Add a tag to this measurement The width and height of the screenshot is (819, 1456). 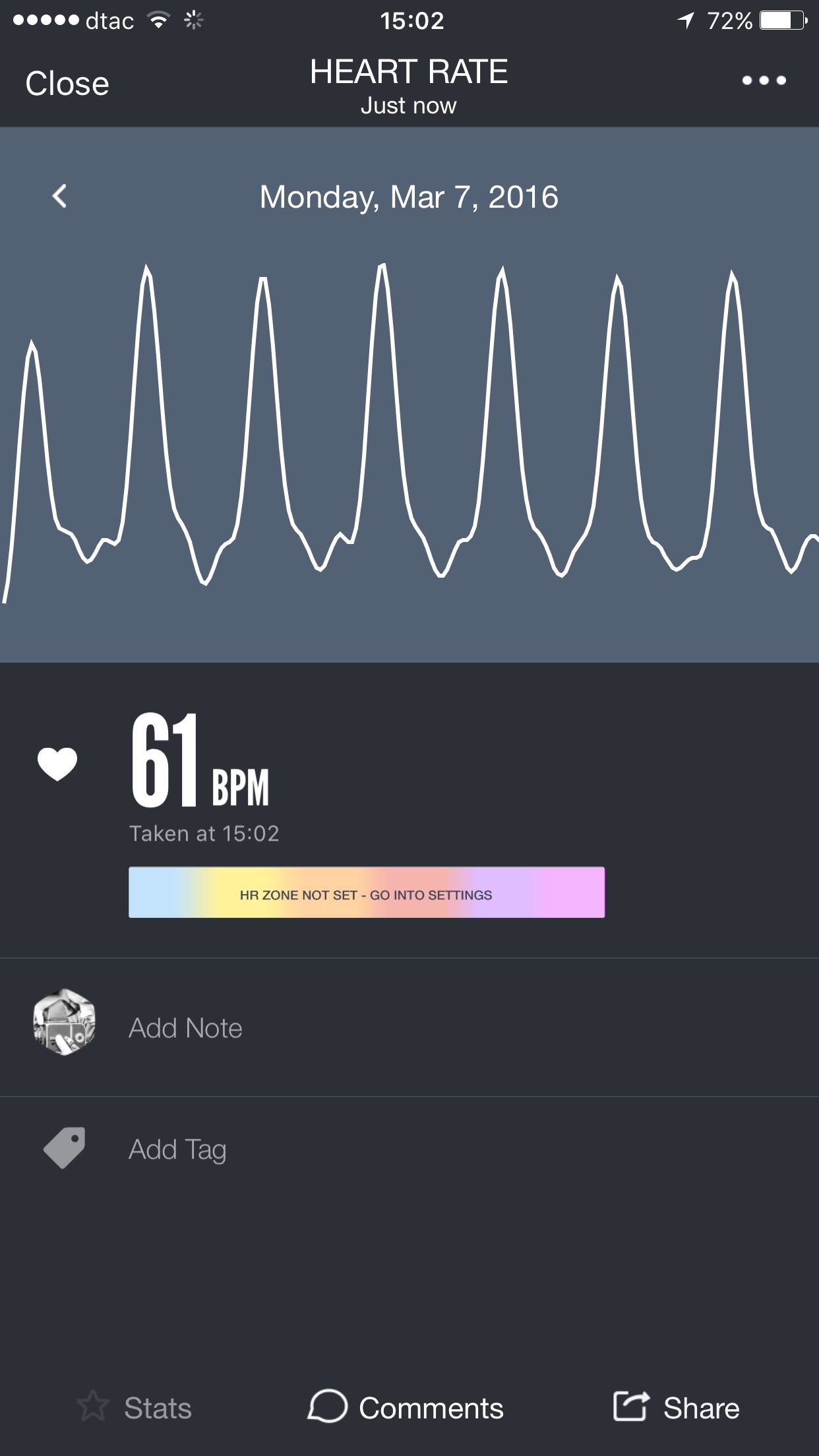click(x=177, y=1149)
